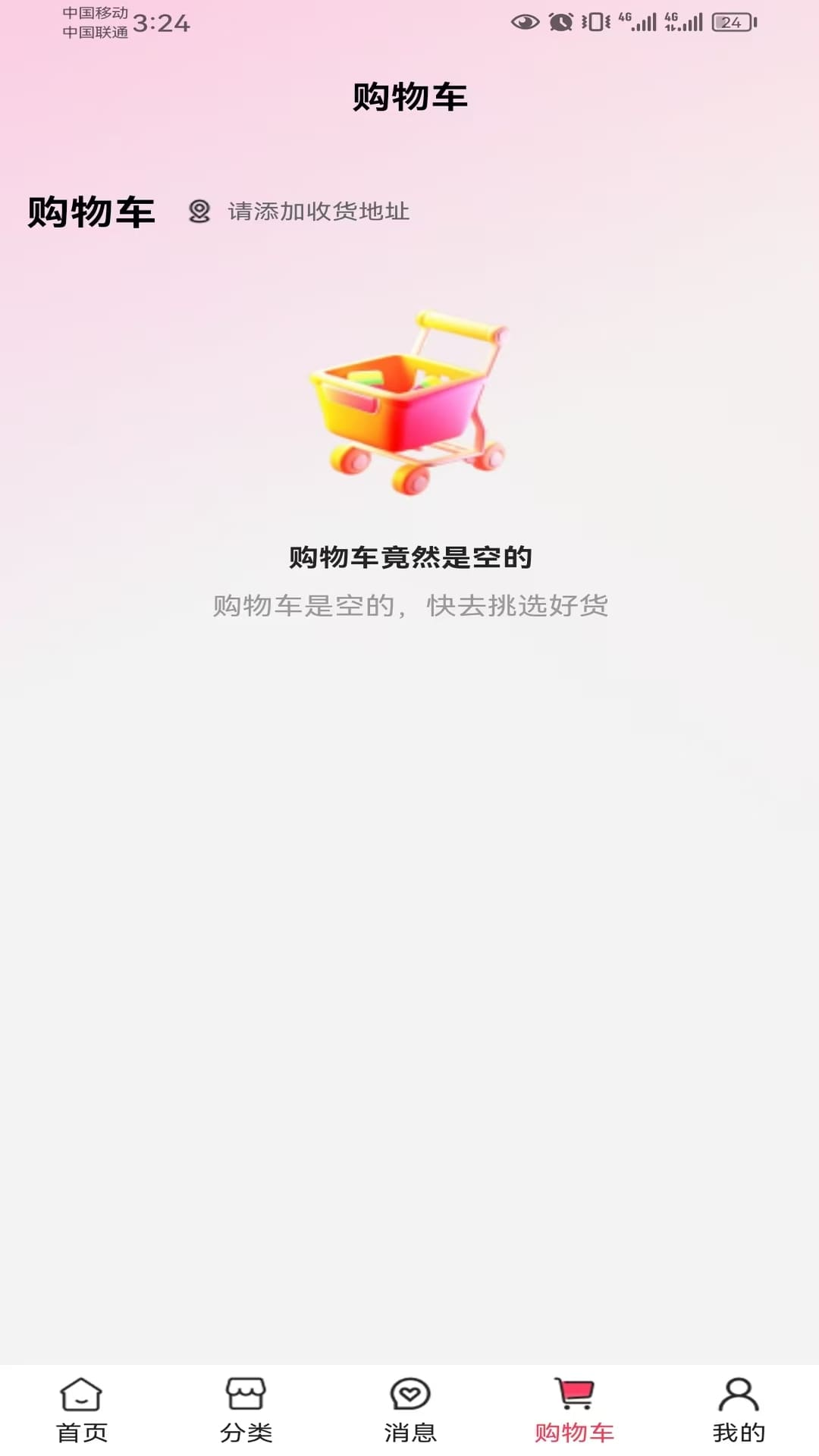Image resolution: width=819 pixels, height=1456 pixels.
Task: Open the 我的 profile tab
Action: pos(738,1410)
